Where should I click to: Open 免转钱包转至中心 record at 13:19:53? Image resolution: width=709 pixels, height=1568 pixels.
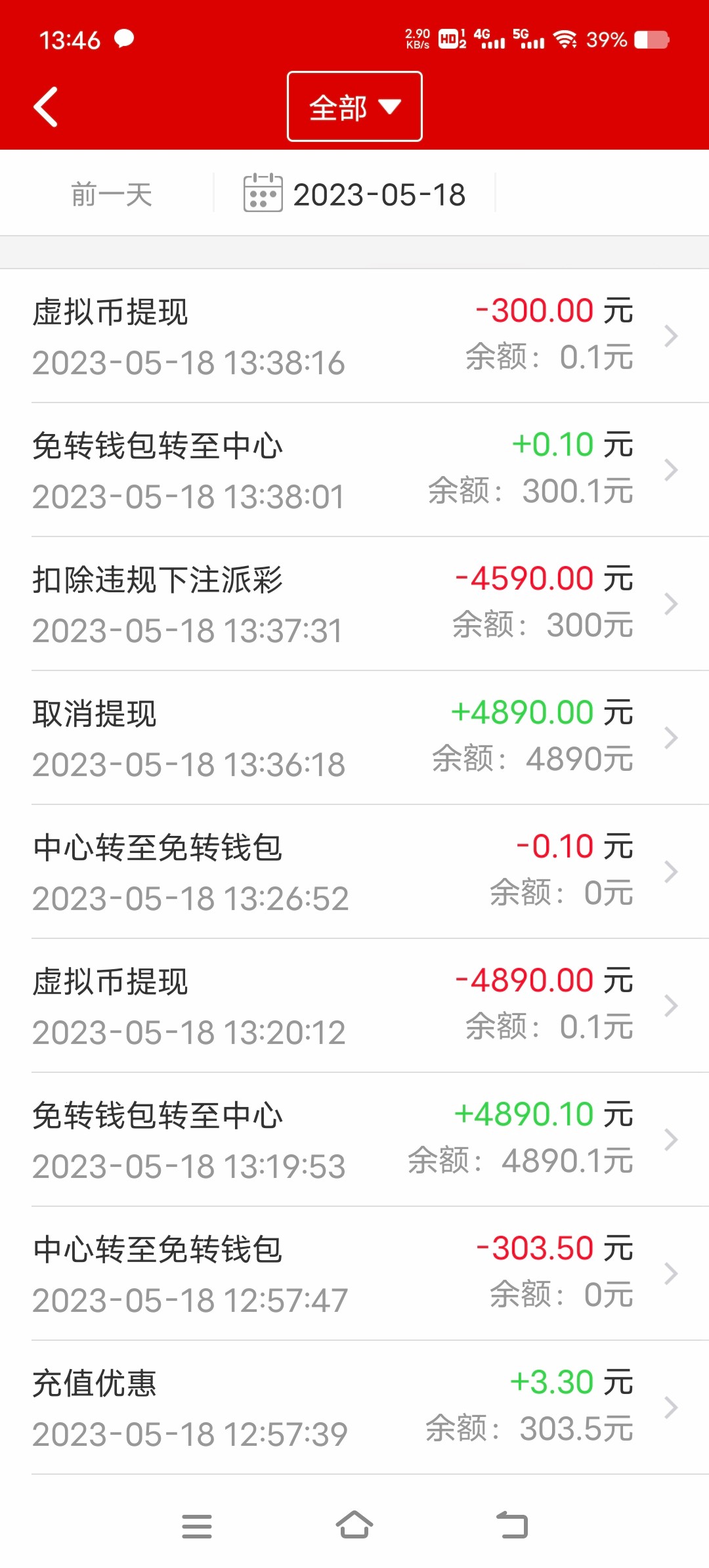[354, 1140]
